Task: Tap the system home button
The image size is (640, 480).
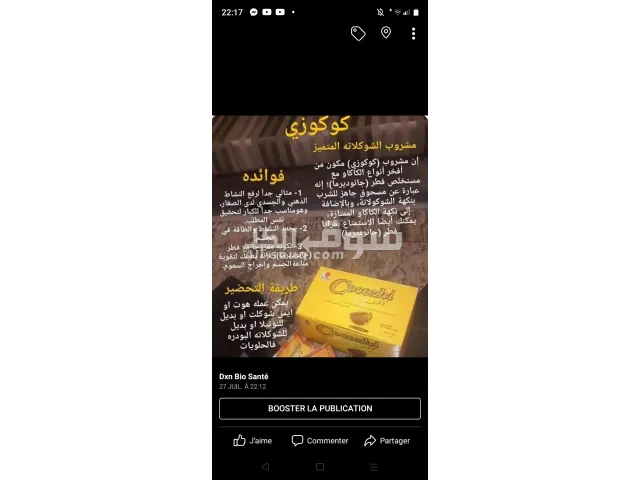Action: click(320, 467)
